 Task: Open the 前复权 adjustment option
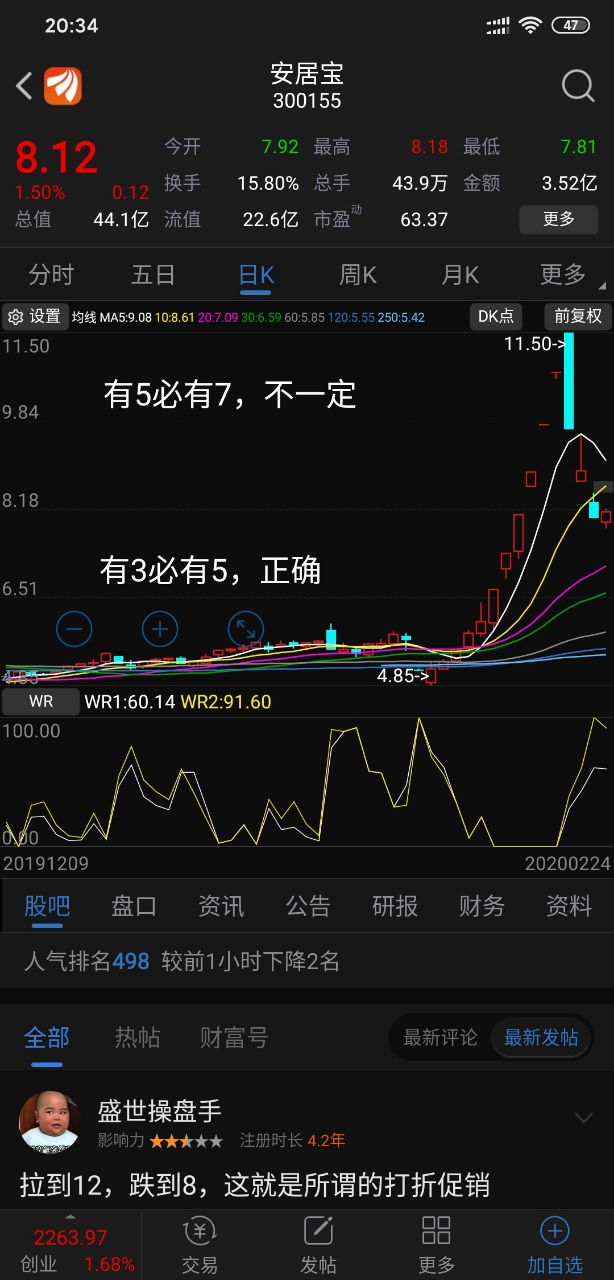(578, 317)
